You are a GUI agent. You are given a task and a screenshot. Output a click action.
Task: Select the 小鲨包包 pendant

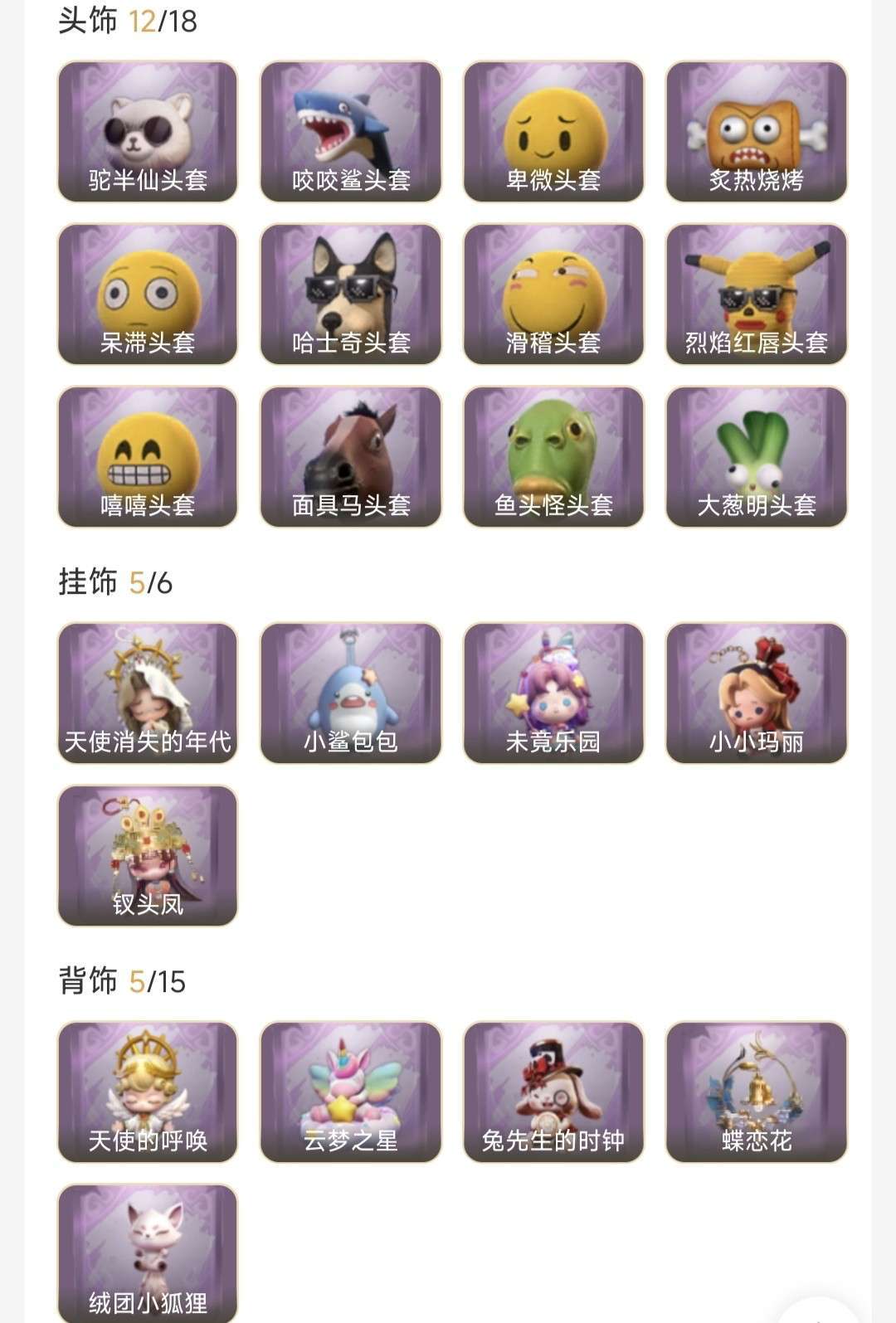[351, 693]
